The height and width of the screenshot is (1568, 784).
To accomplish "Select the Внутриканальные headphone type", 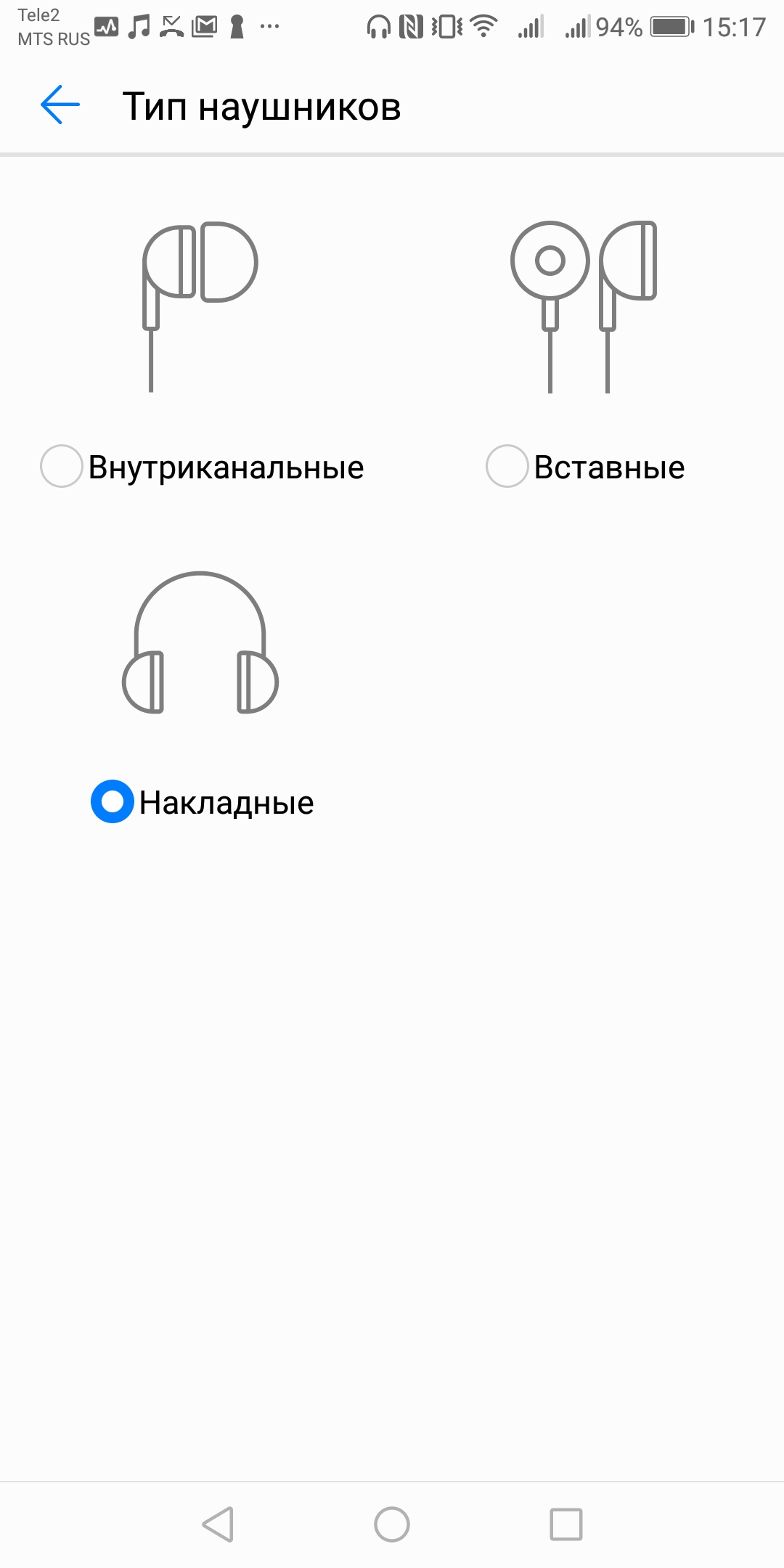I will pos(62,466).
